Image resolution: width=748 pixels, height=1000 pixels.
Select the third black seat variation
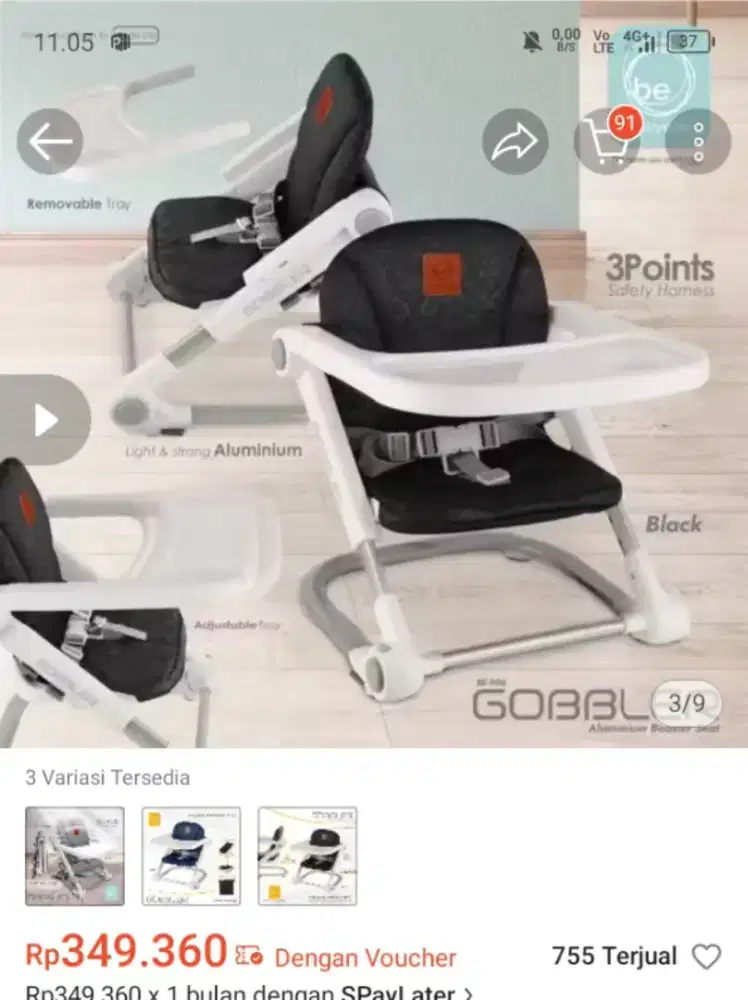307,856
